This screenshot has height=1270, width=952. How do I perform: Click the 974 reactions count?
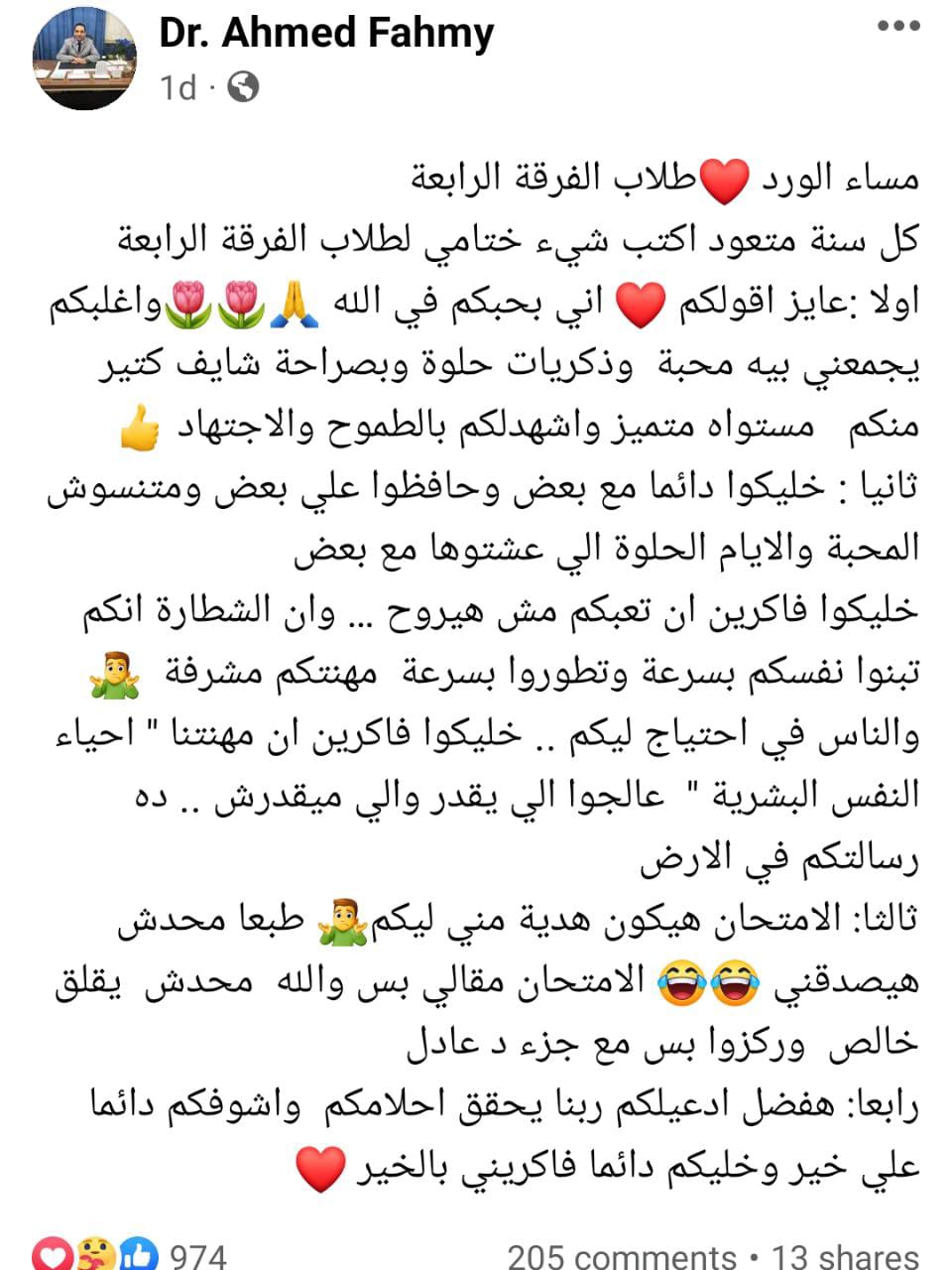pos(198,1252)
